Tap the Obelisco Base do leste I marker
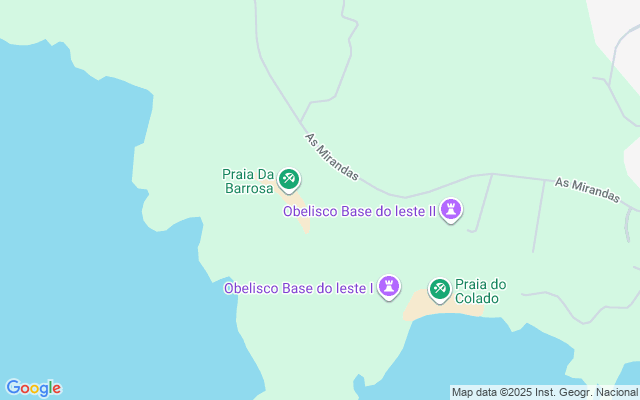Image resolution: width=640 pixels, height=400 pixels. (x=389, y=287)
